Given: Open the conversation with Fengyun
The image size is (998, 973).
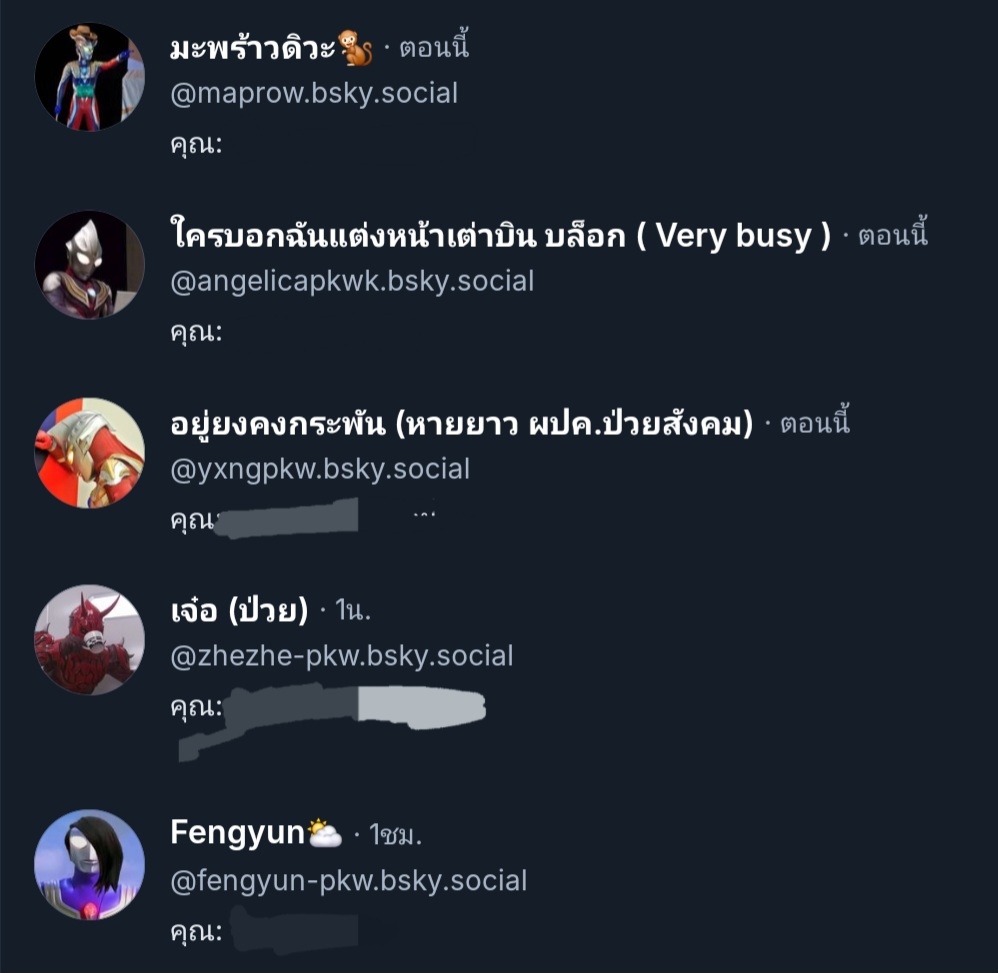Looking at the screenshot, I should pyautogui.click(x=348, y=880).
